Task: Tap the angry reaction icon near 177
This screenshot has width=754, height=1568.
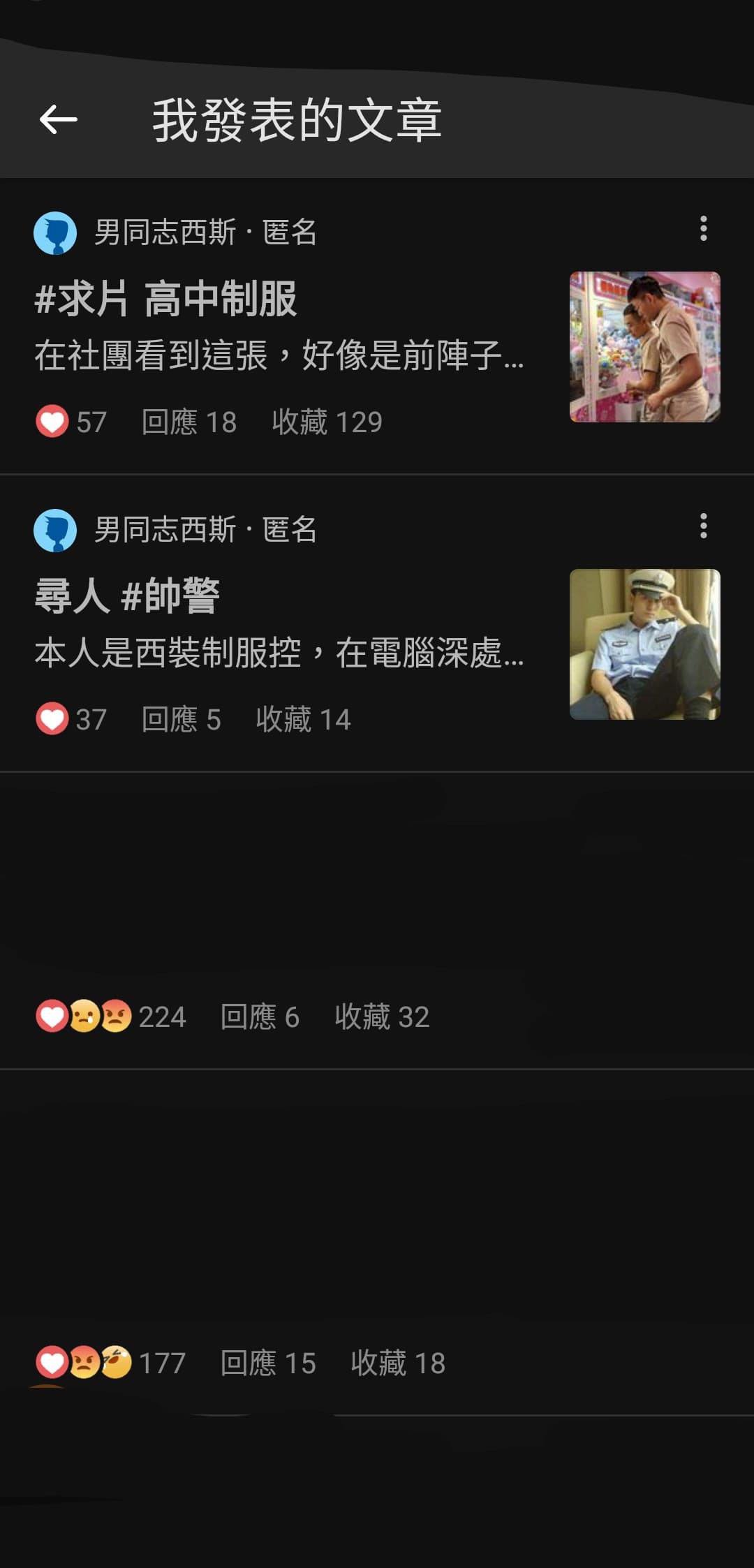Action: [x=84, y=1362]
